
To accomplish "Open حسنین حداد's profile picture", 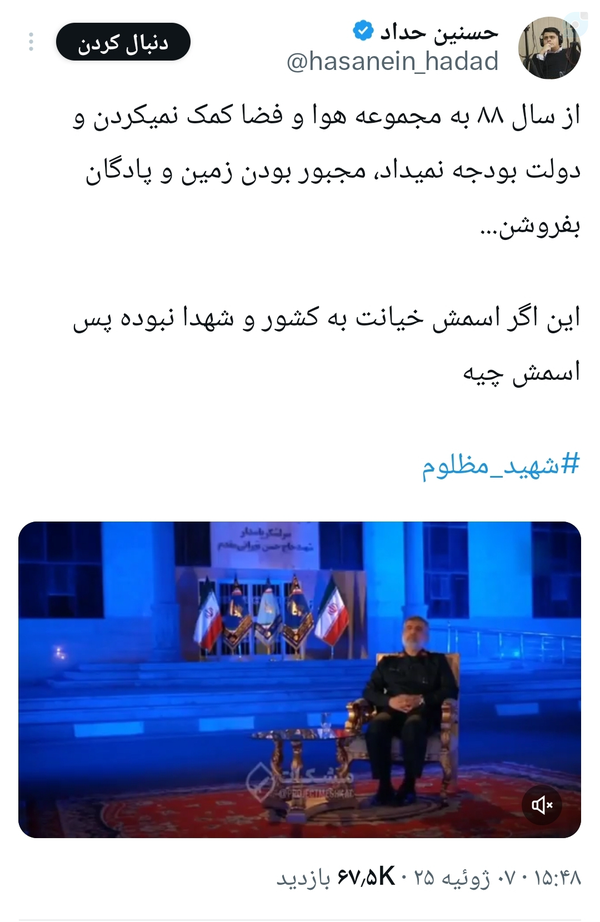I will click(x=549, y=47).
